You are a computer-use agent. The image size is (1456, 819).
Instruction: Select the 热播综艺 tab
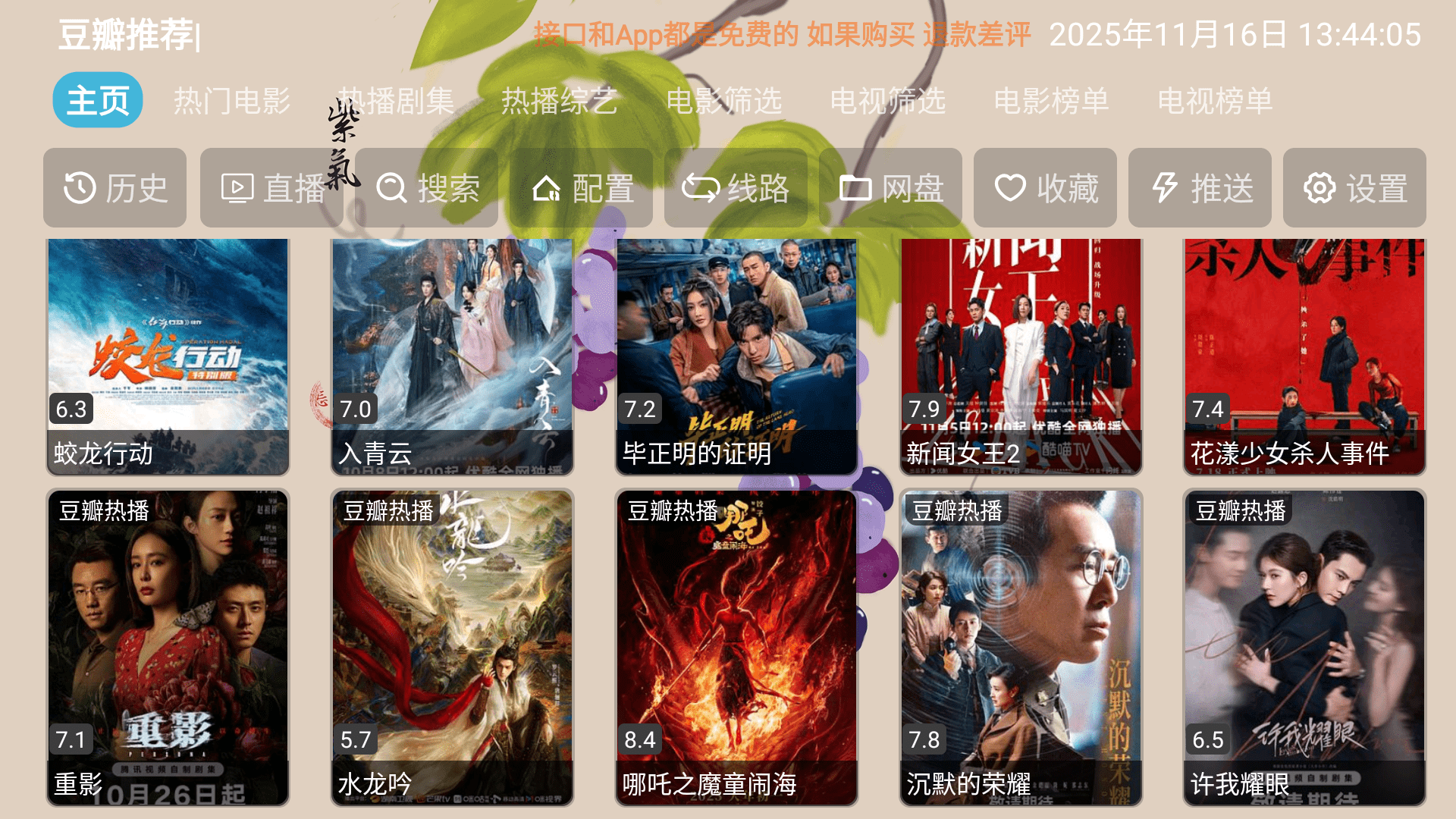click(x=559, y=101)
